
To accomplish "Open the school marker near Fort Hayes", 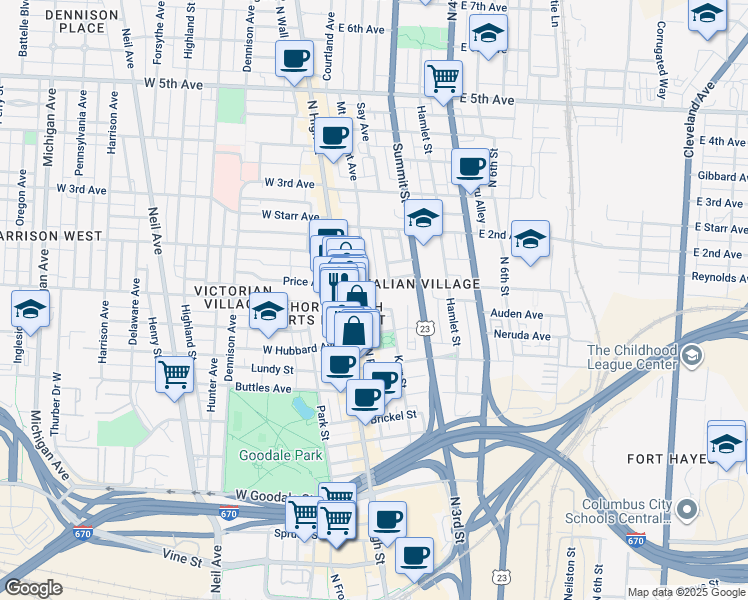I will (726, 441).
